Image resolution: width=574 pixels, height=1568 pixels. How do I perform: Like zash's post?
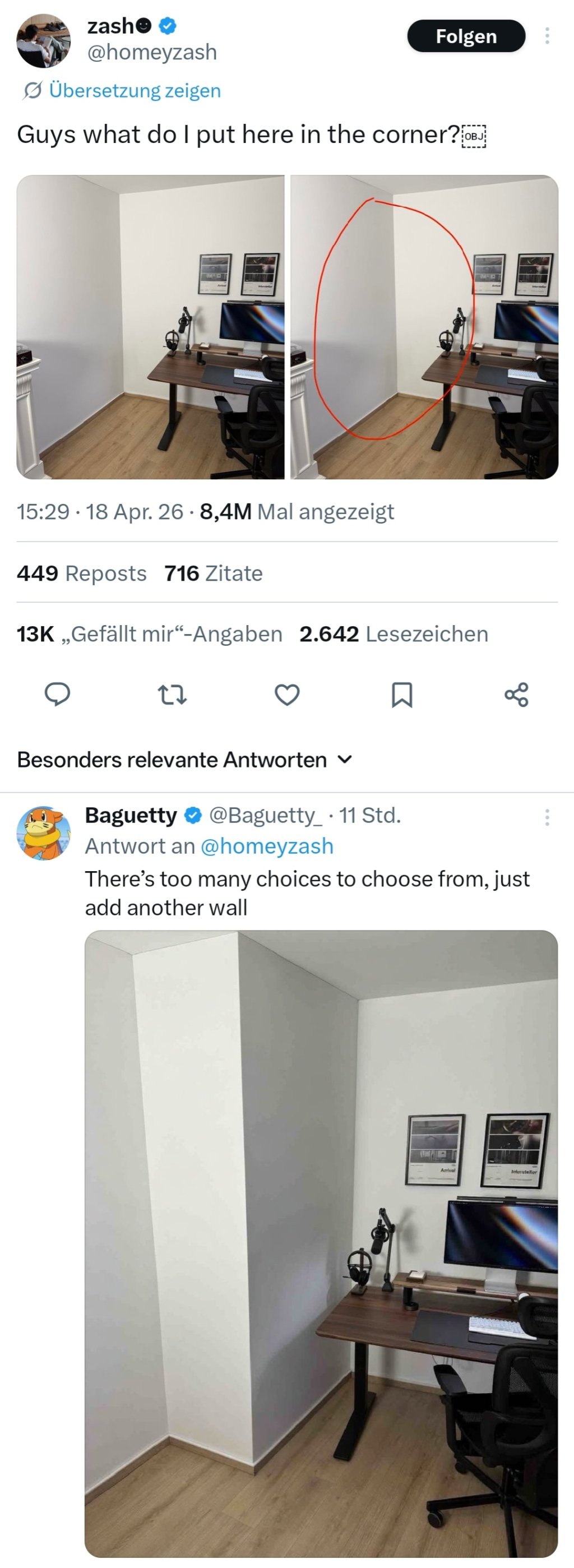click(288, 695)
